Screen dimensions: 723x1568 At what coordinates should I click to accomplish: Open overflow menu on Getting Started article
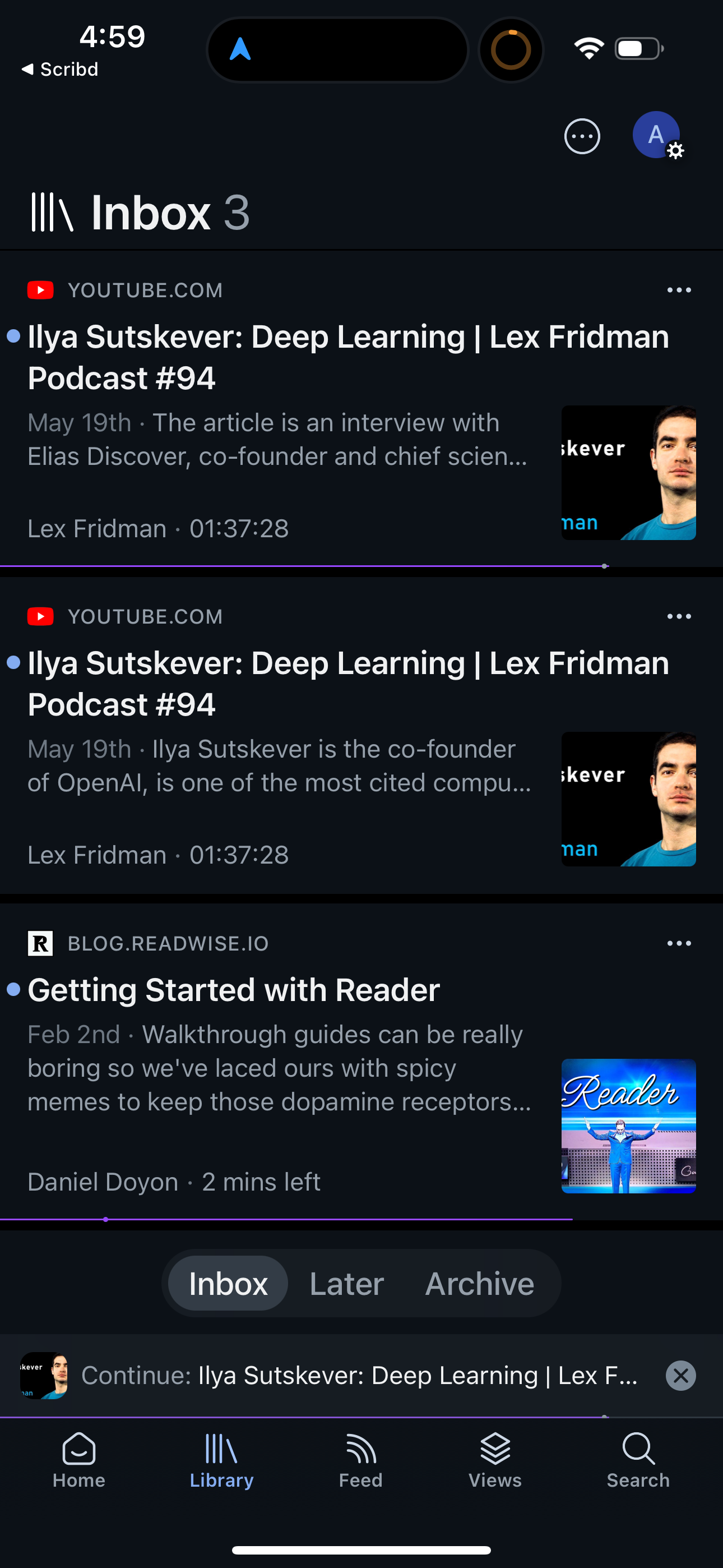pos(679,943)
